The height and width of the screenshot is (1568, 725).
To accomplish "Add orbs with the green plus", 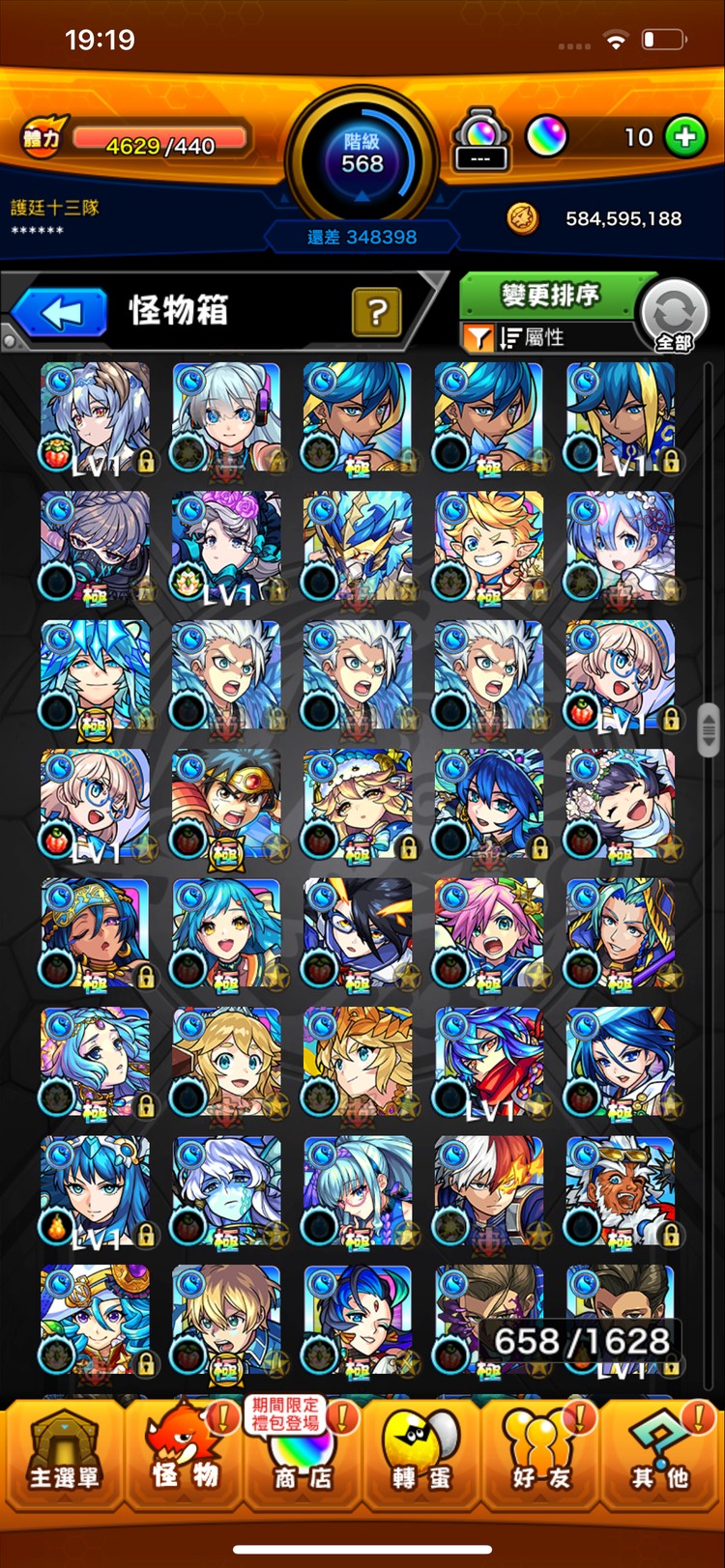I will tap(684, 137).
